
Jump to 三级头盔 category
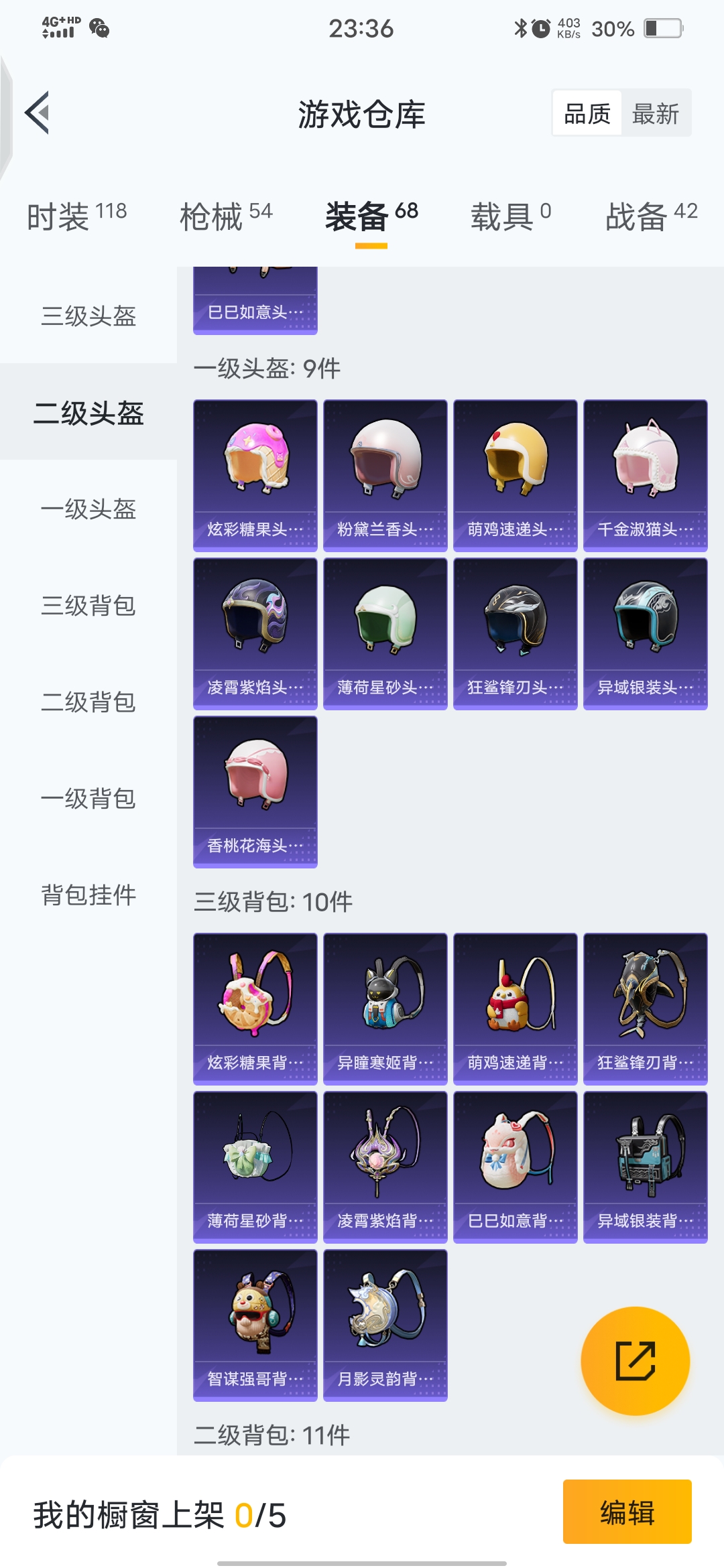88,316
